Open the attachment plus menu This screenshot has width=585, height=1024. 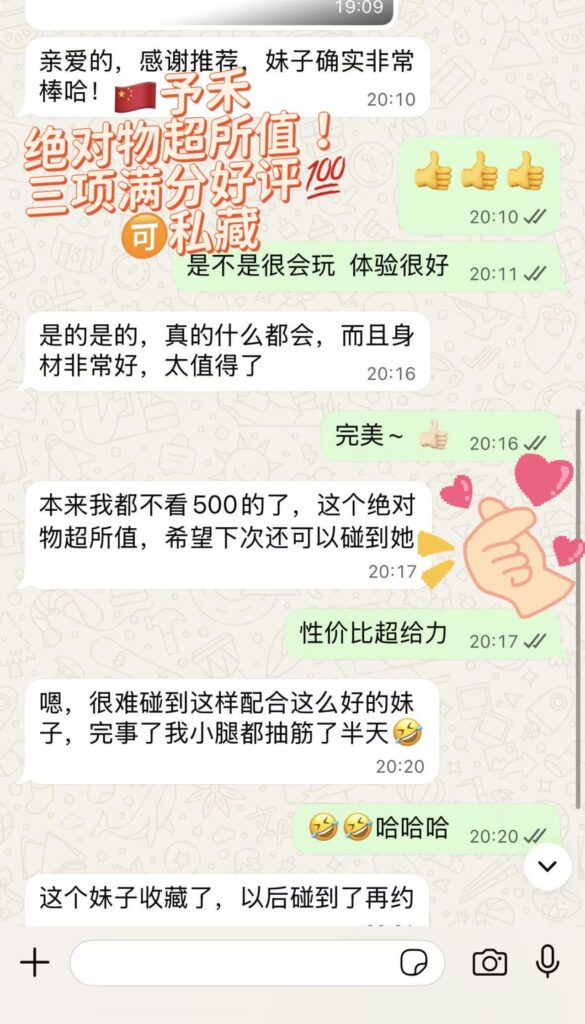point(35,963)
